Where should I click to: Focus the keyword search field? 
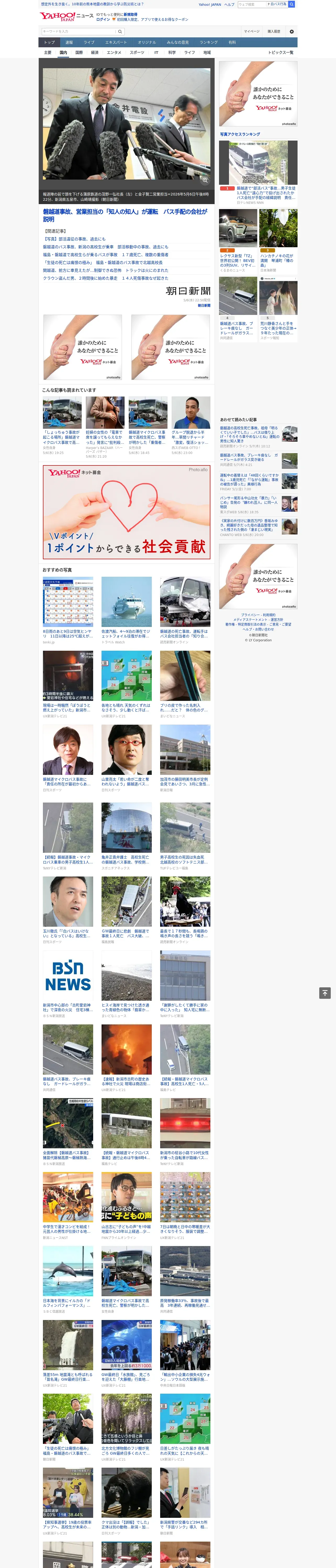click(x=79, y=32)
